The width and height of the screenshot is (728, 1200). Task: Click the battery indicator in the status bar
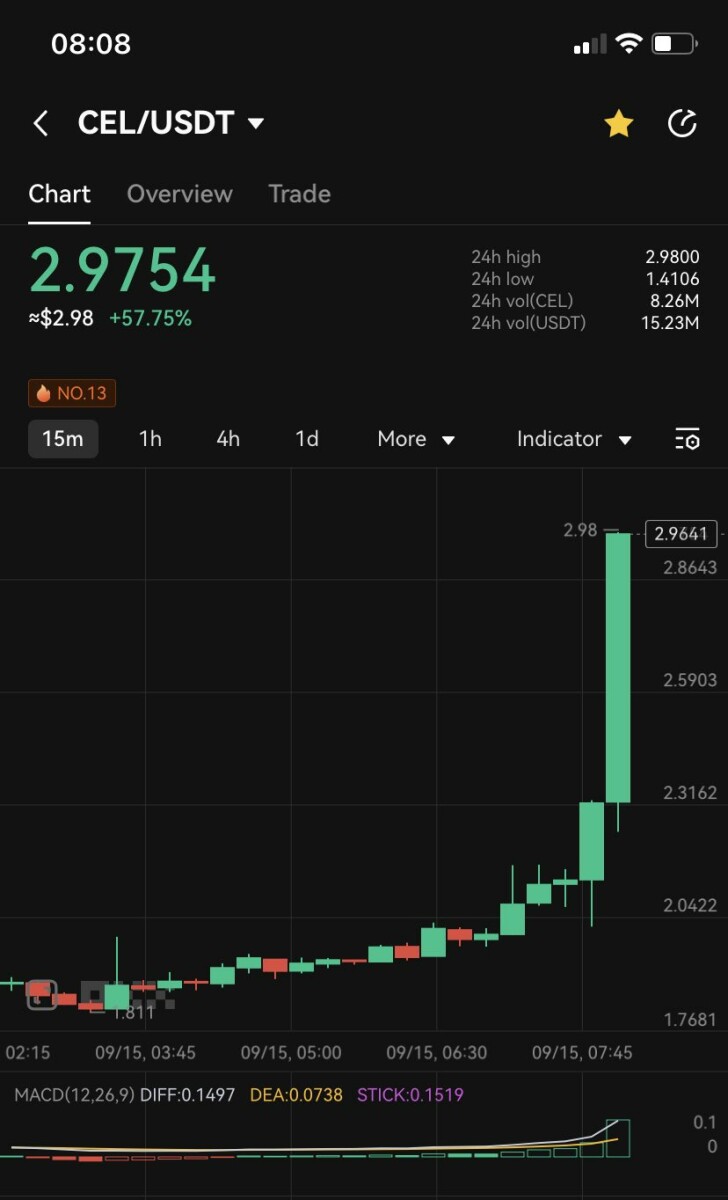coord(674,43)
